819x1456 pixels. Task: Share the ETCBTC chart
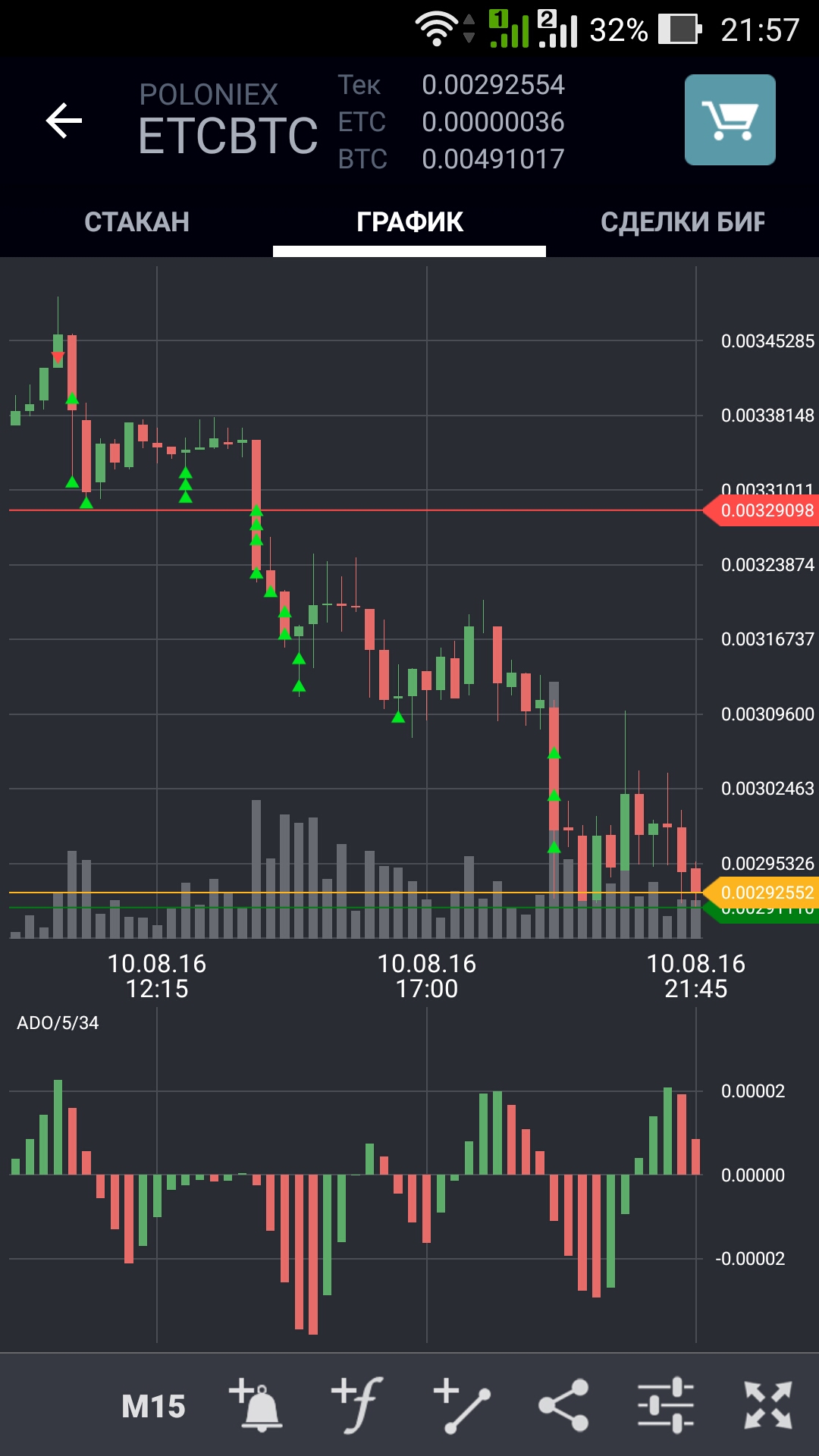click(563, 1405)
